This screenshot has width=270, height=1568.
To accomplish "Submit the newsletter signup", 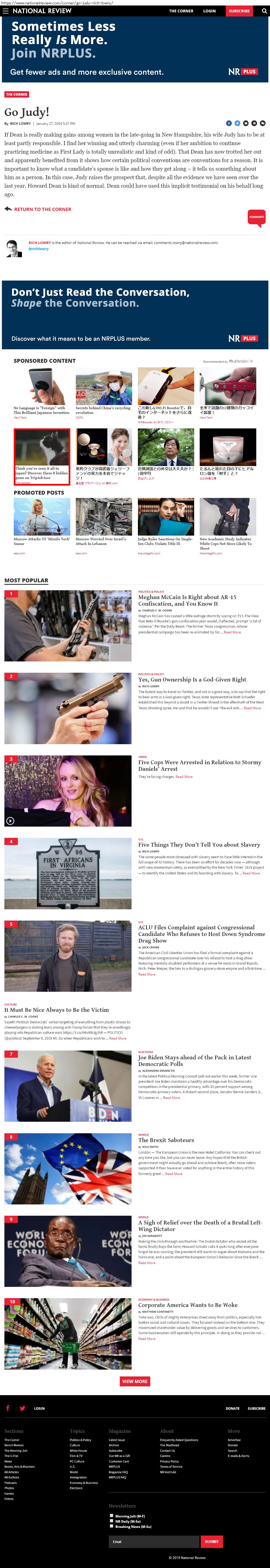I will 211,1541.
